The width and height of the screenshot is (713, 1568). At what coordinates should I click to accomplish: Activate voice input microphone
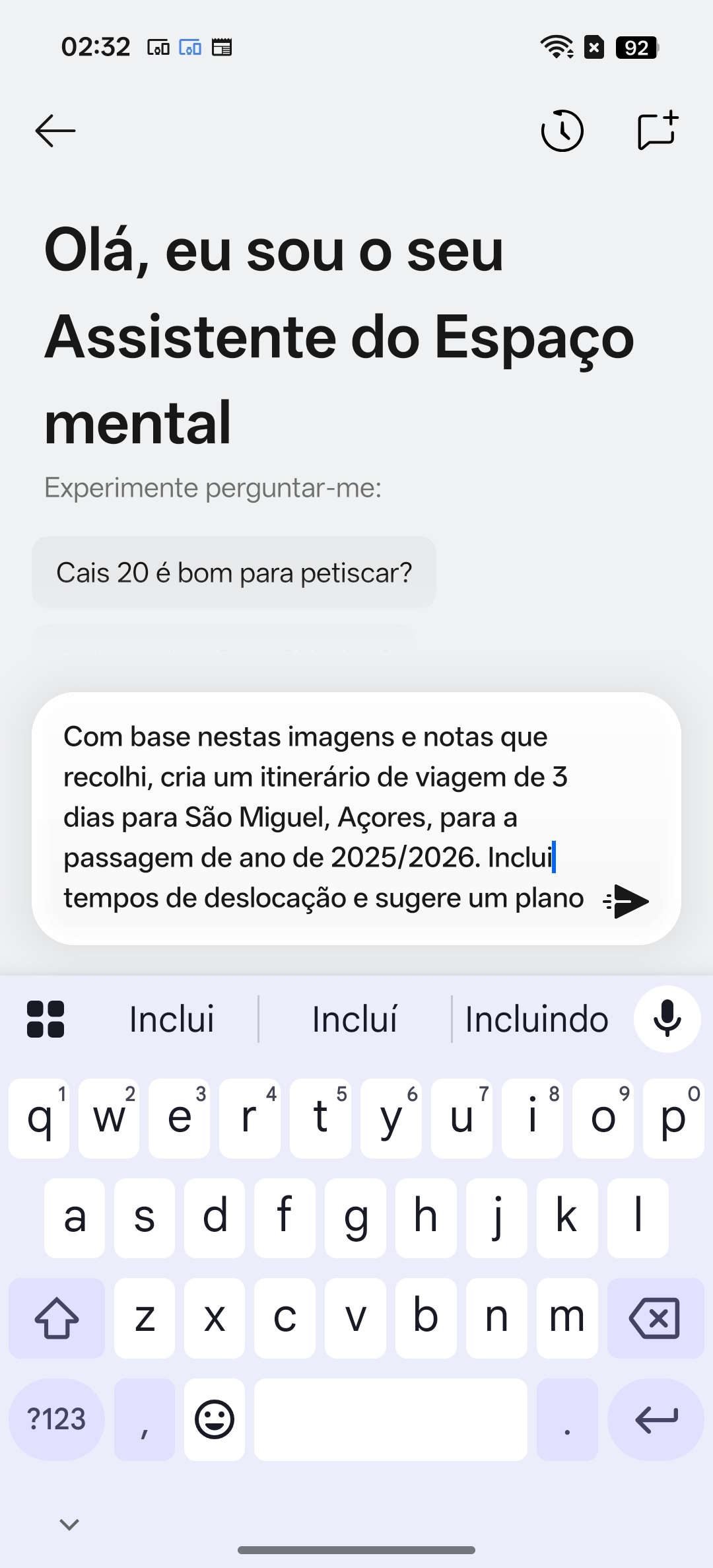(667, 1019)
